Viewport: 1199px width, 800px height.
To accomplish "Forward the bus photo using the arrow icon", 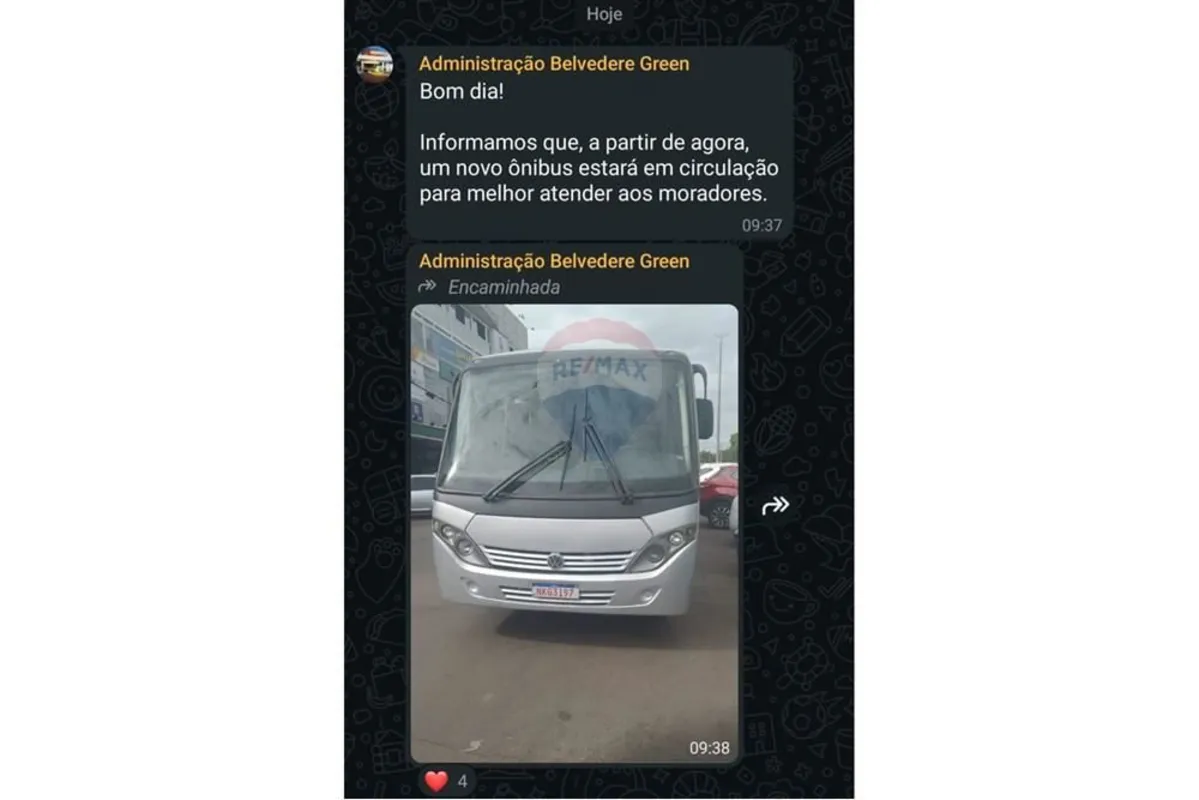I will click(775, 506).
